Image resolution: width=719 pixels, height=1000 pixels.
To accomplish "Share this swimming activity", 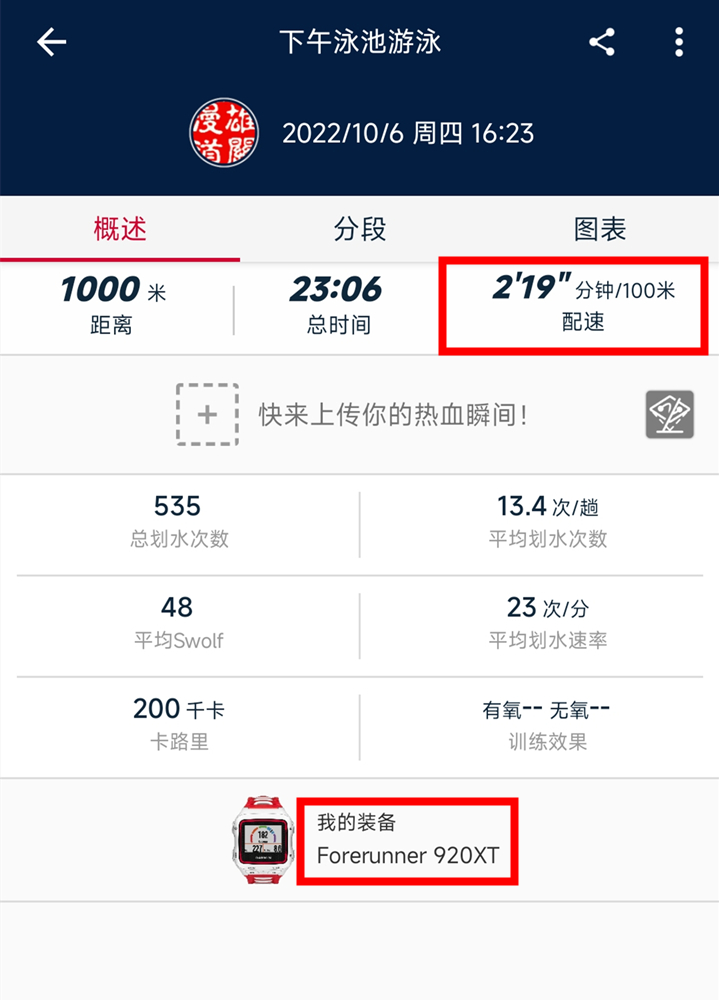I will coord(601,42).
